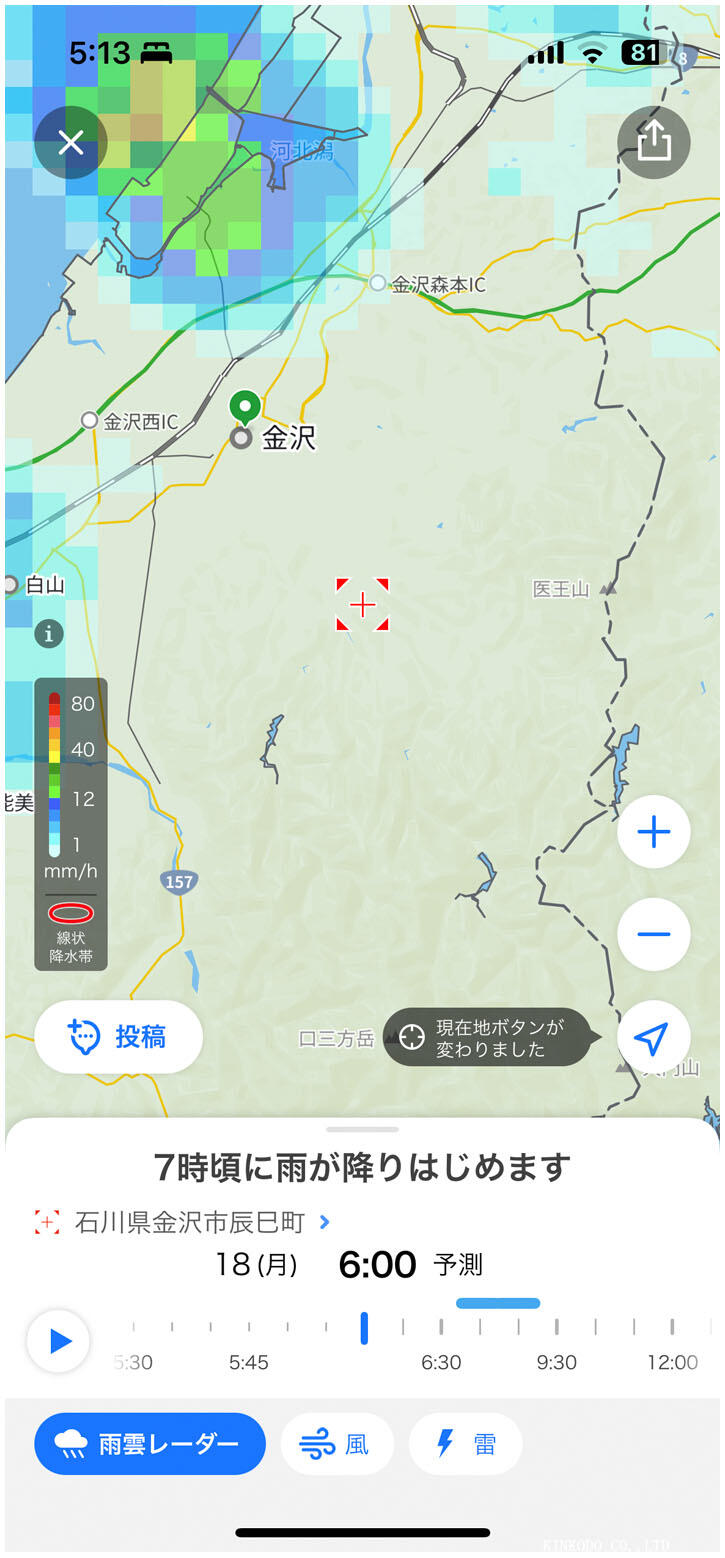Zoom out on the map with minus icon

tap(654, 934)
